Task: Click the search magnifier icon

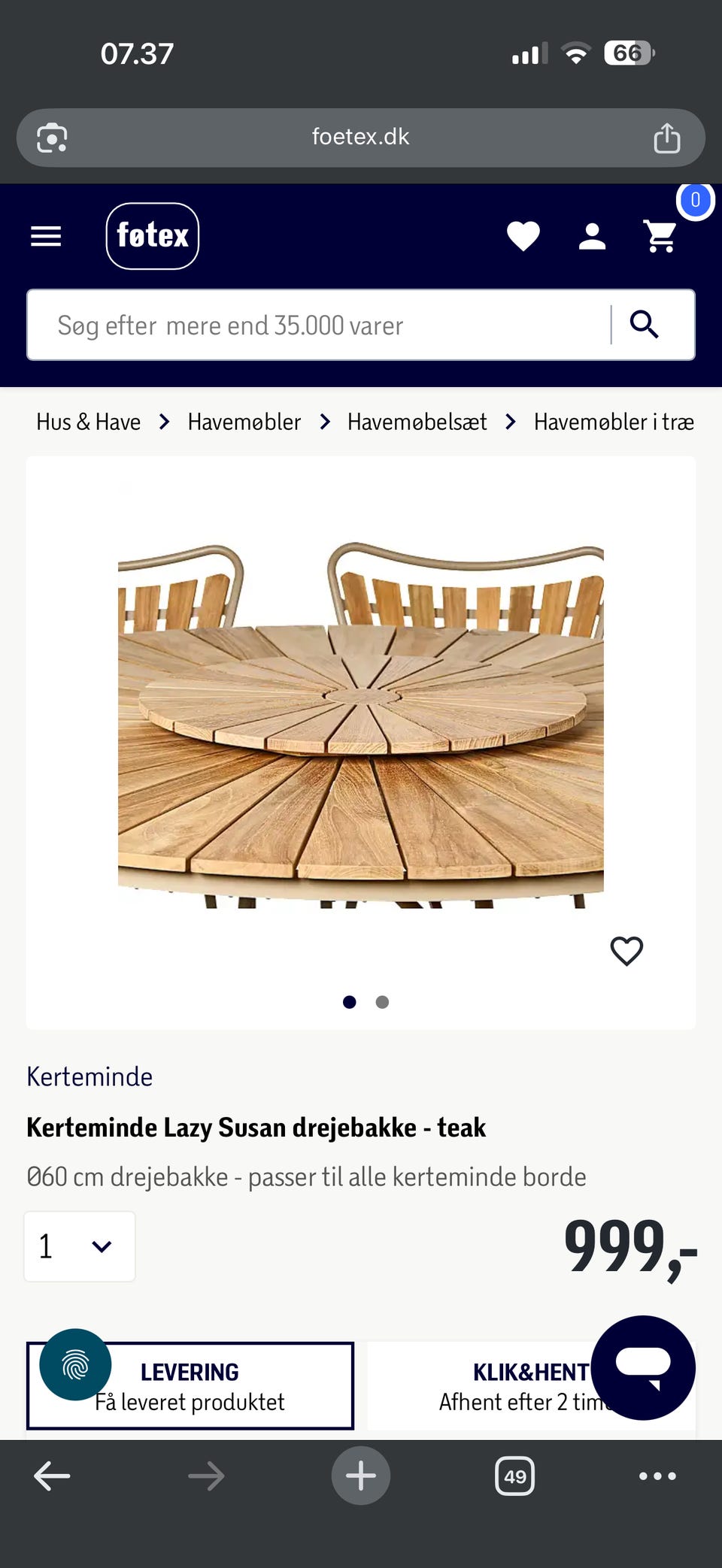Action: (x=645, y=325)
